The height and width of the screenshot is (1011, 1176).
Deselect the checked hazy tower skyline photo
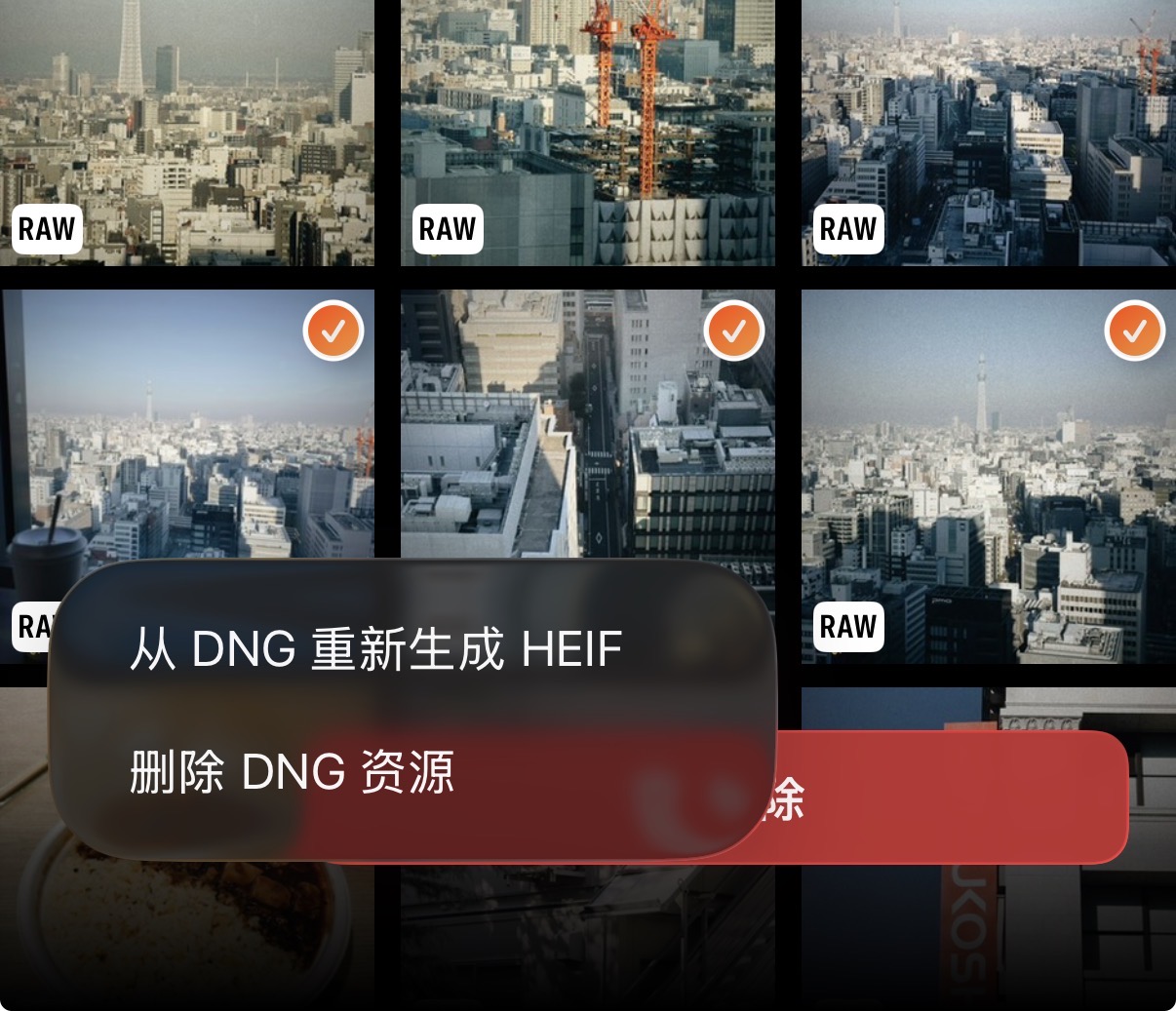point(1135,331)
